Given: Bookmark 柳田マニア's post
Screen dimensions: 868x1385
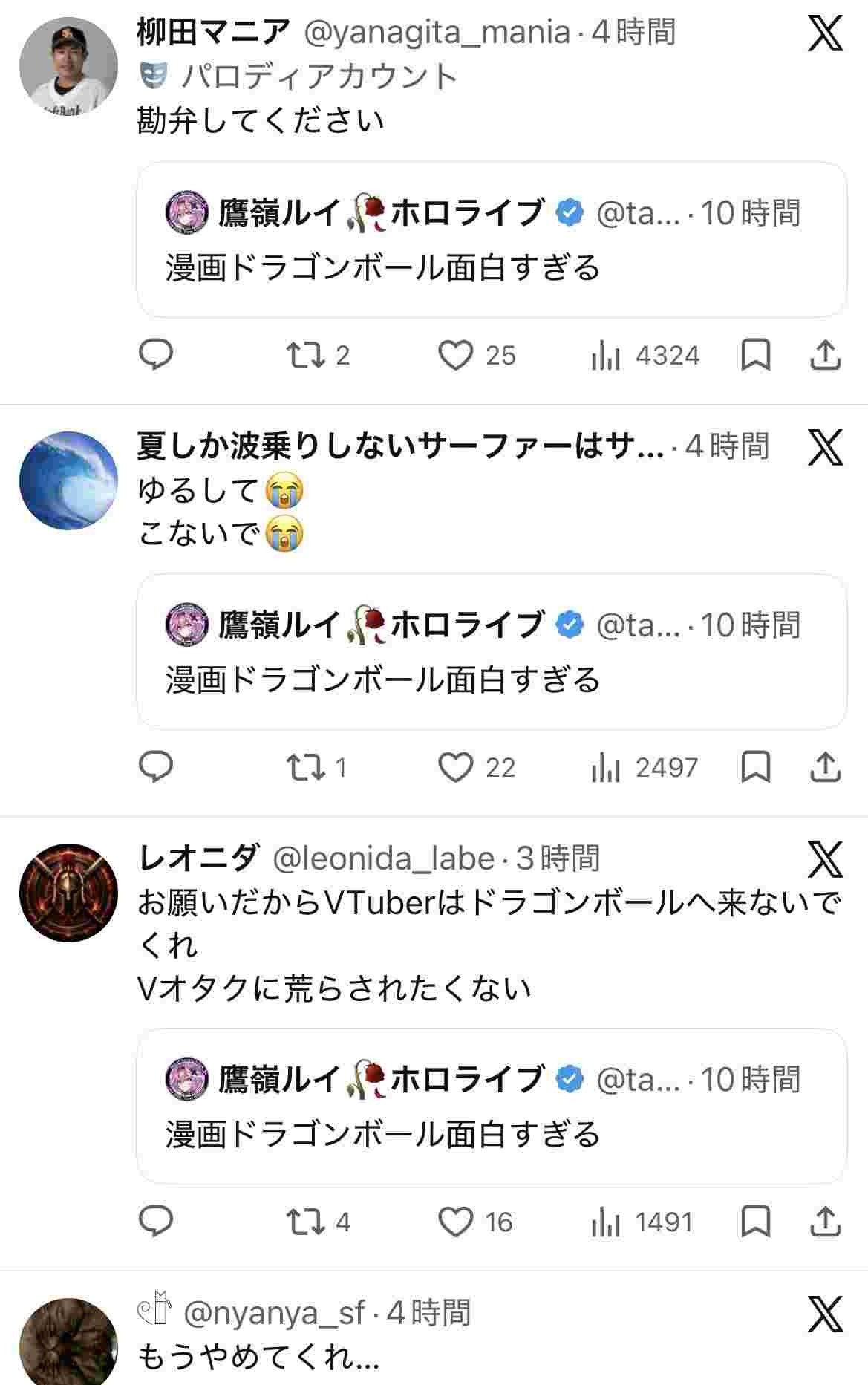Looking at the screenshot, I should click(x=755, y=355).
